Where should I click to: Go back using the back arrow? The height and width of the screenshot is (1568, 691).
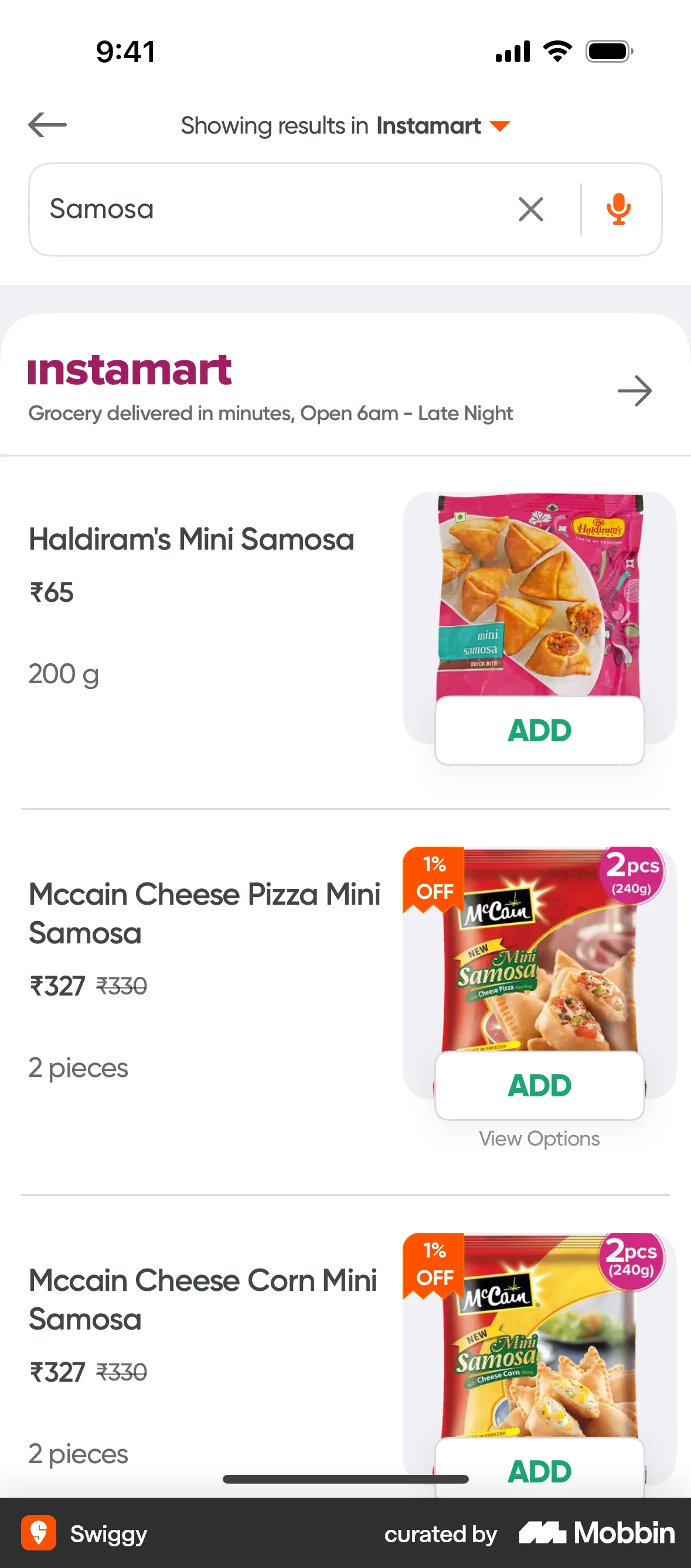click(x=47, y=125)
